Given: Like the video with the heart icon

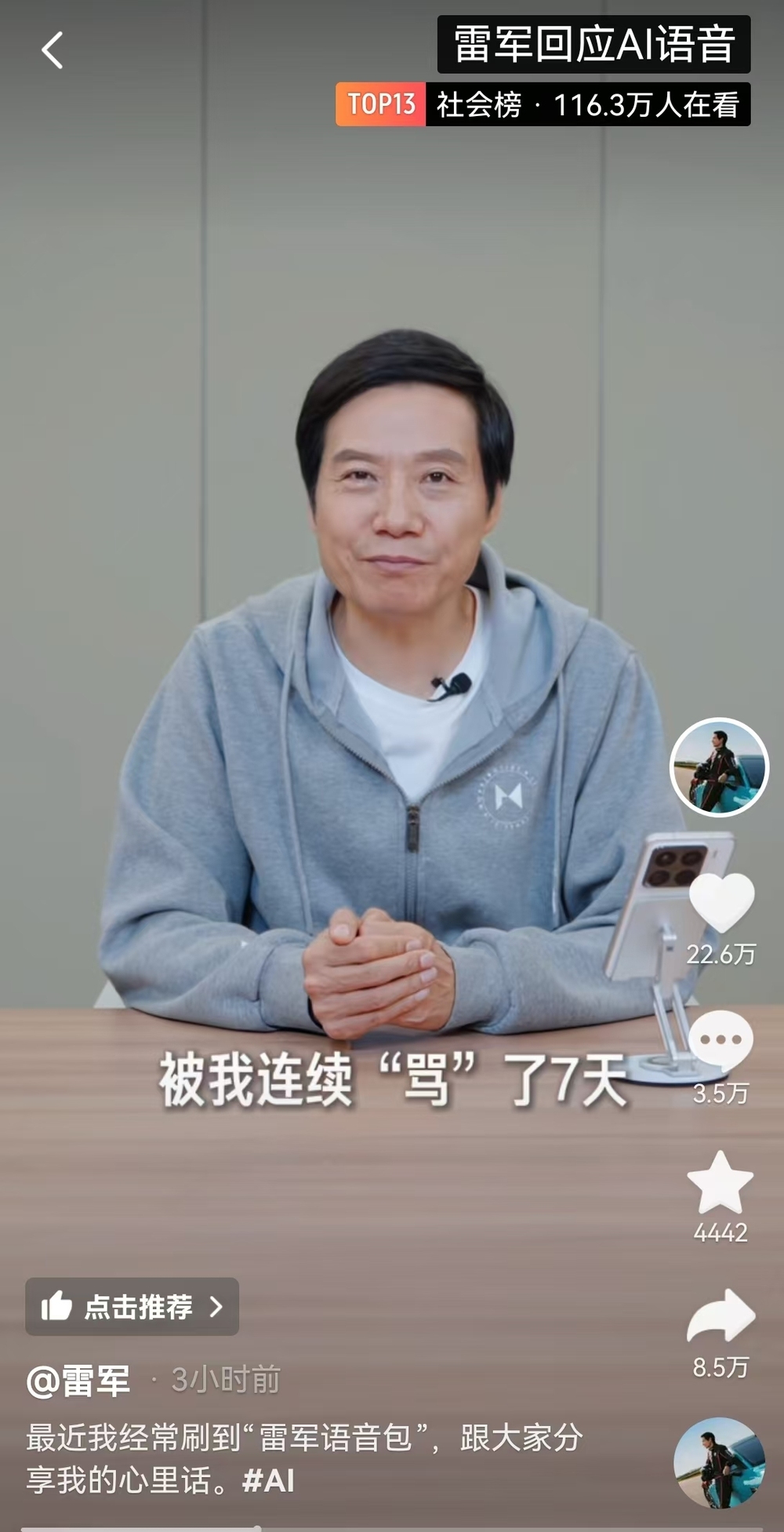Looking at the screenshot, I should [720, 904].
